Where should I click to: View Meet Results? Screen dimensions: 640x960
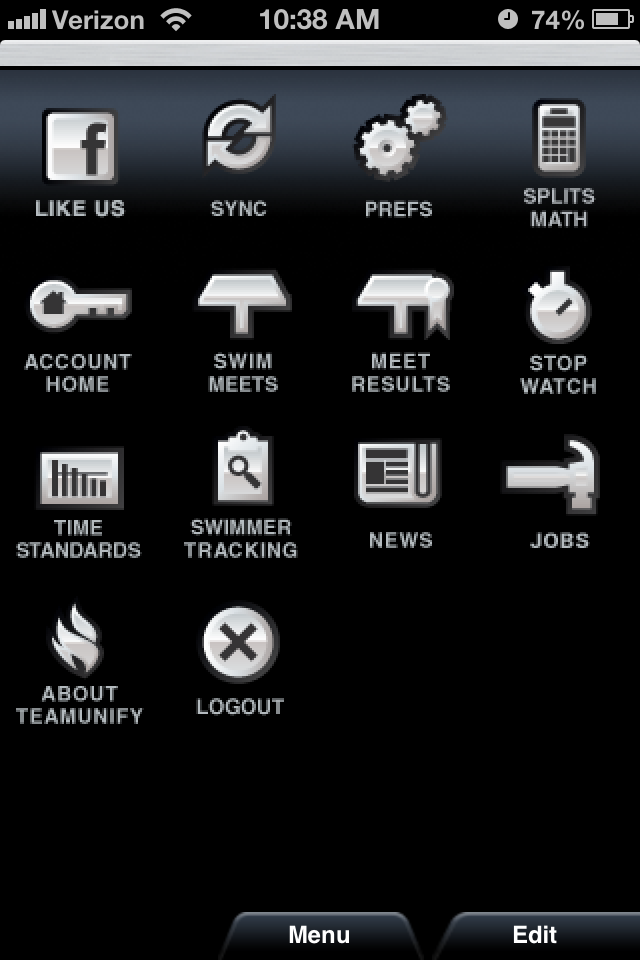402,304
